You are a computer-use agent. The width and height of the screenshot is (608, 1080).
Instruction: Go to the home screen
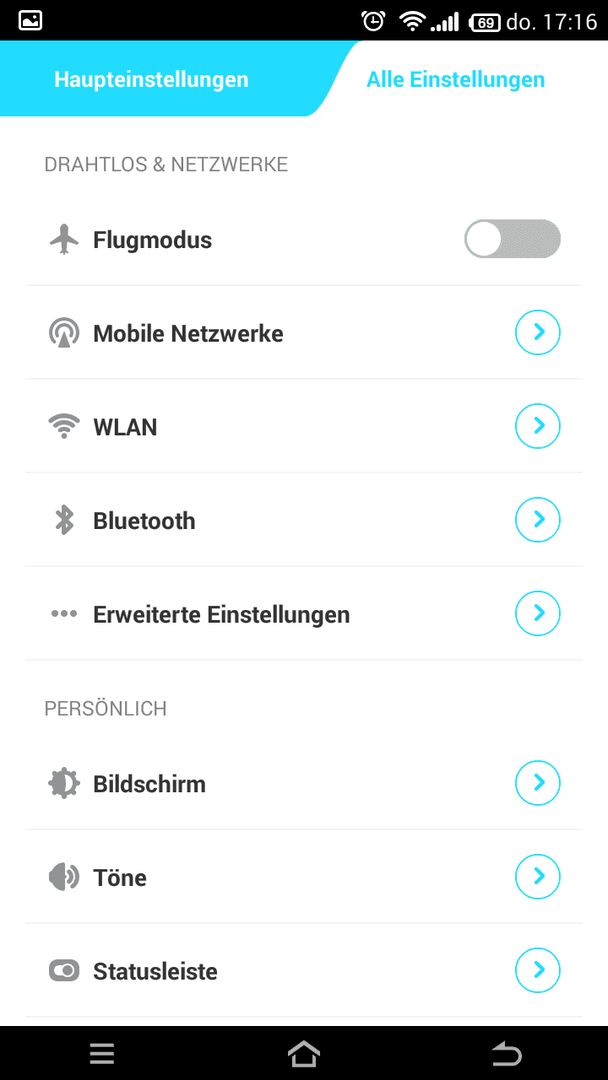point(304,1053)
